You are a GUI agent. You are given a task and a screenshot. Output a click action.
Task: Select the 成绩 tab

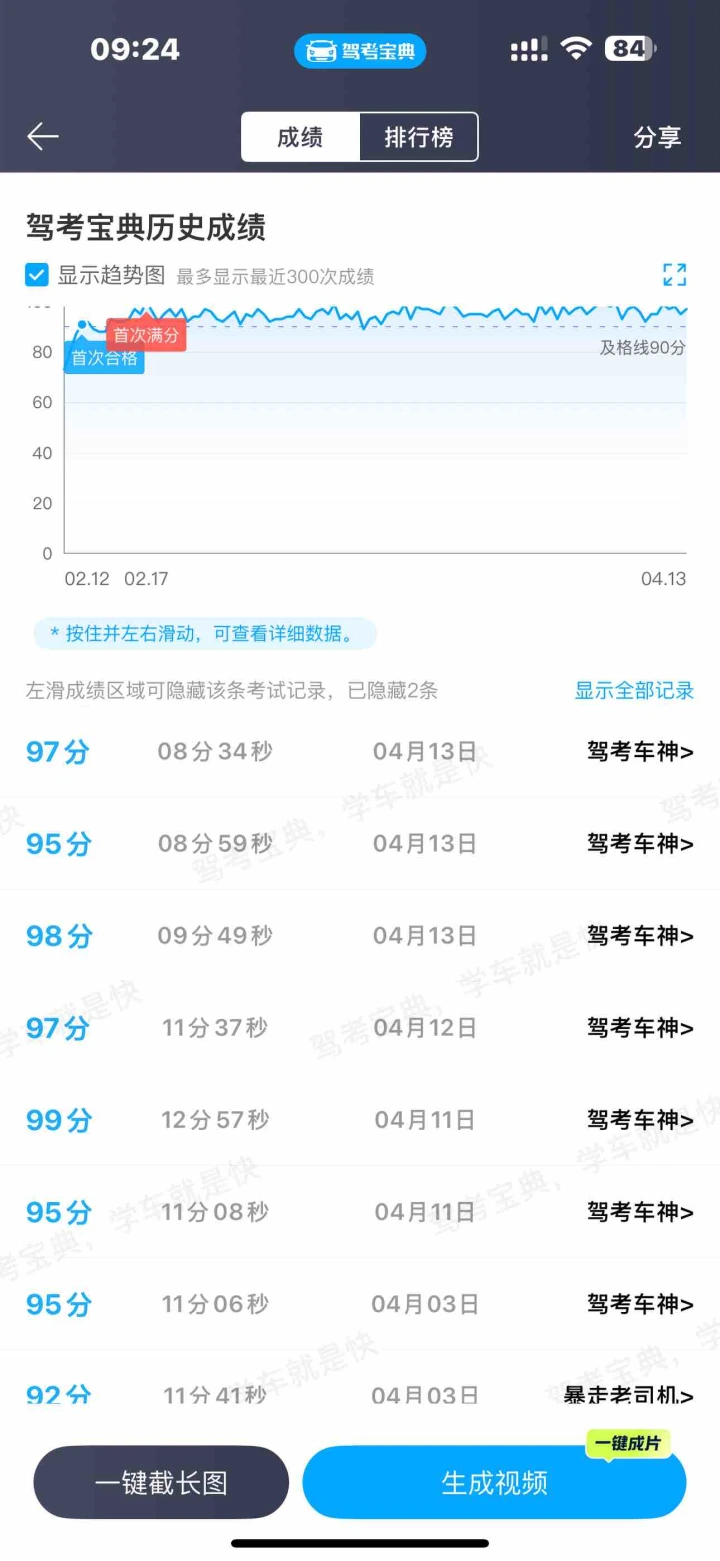click(x=300, y=137)
